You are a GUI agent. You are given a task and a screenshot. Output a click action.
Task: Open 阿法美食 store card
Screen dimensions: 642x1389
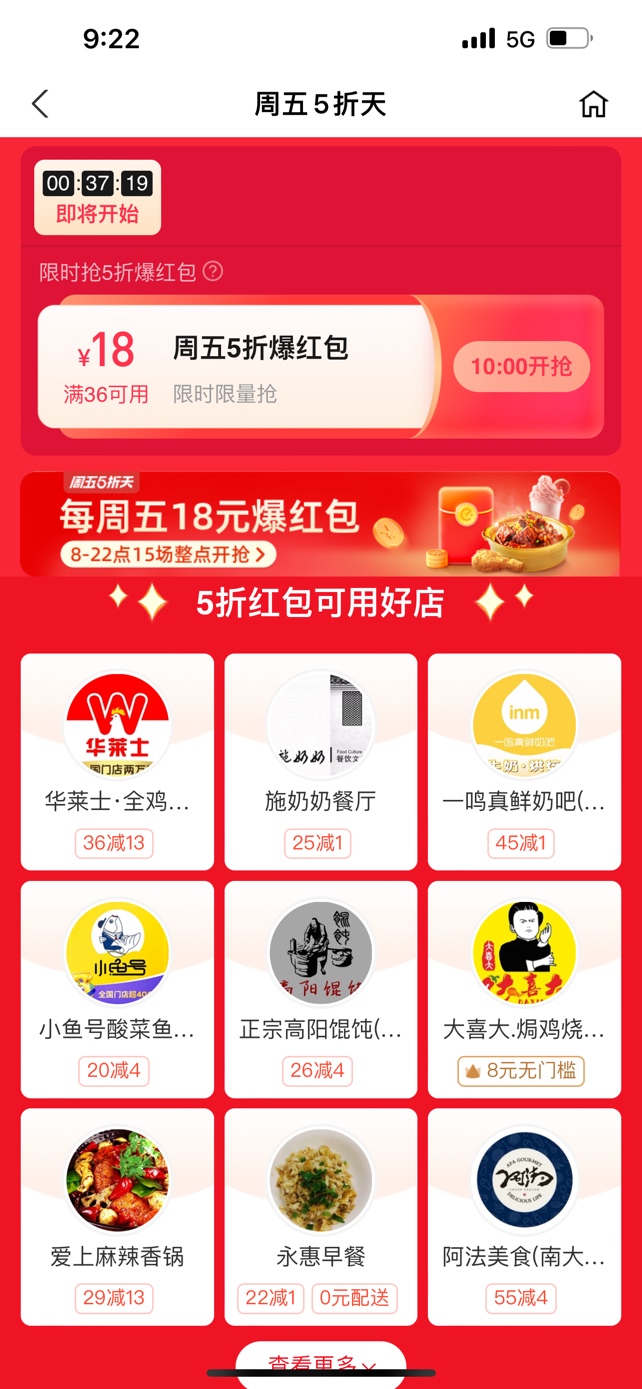point(524,1215)
